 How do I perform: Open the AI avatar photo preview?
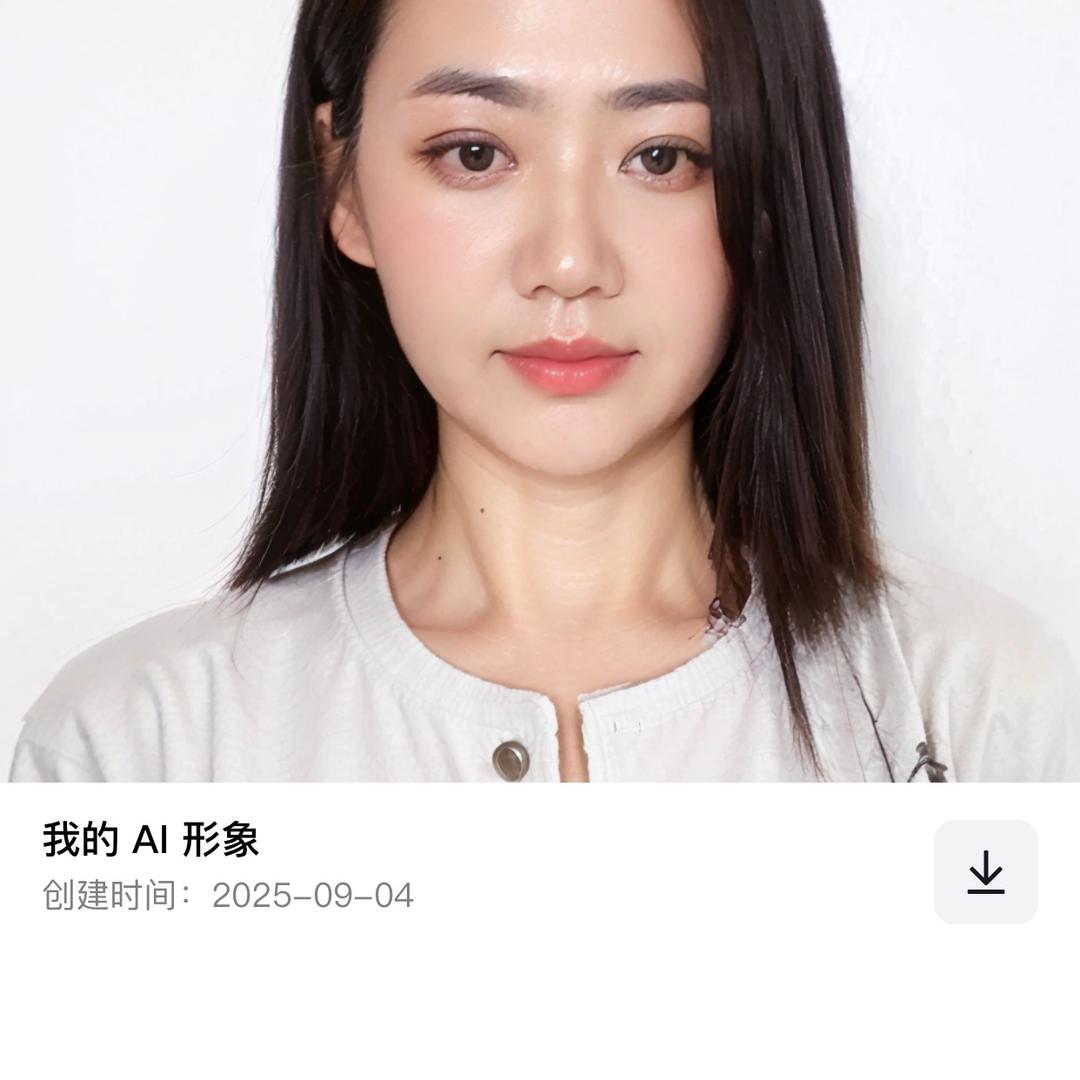click(540, 390)
